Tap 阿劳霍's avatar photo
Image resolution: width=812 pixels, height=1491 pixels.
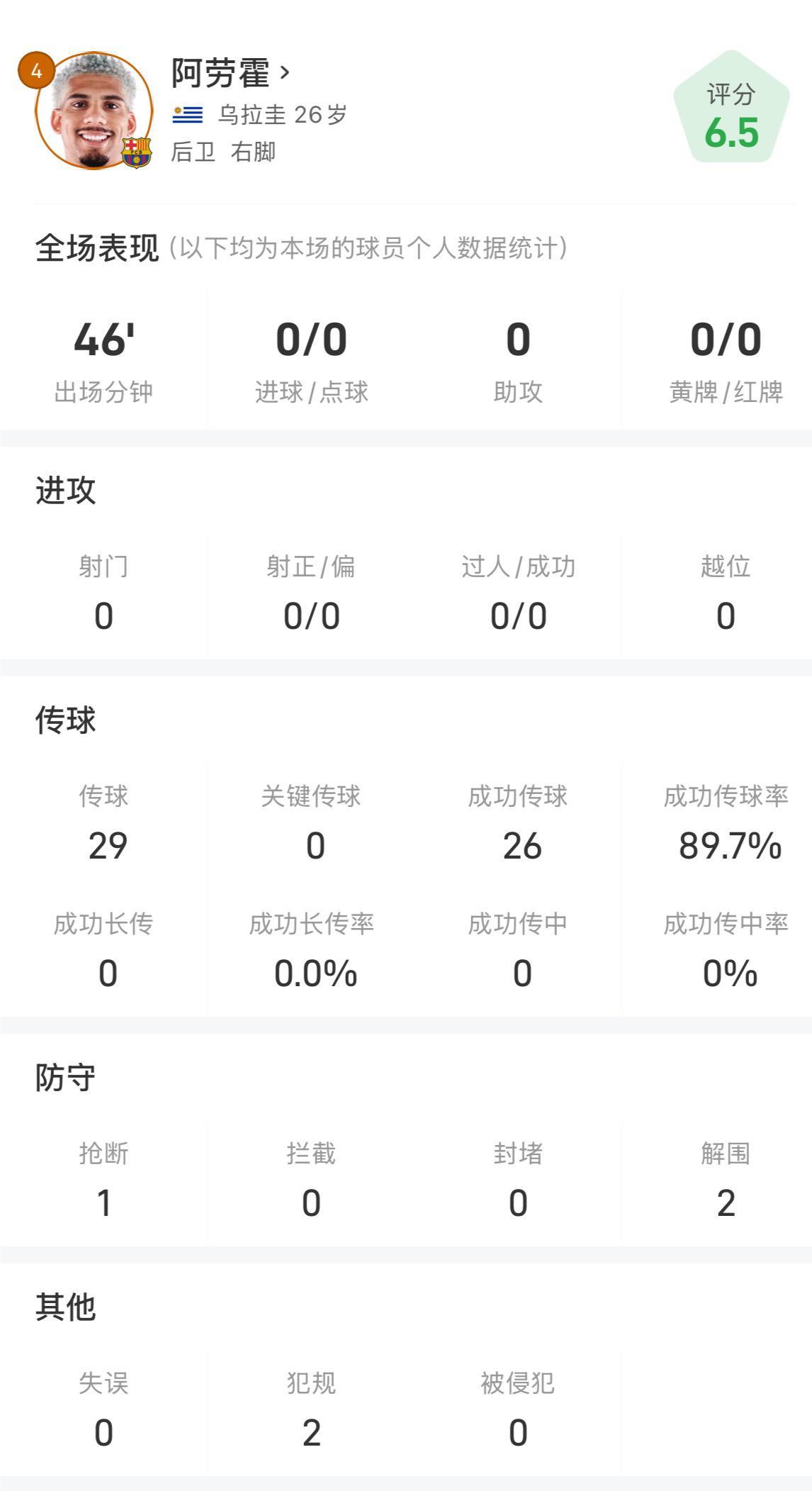pyautogui.click(x=94, y=111)
